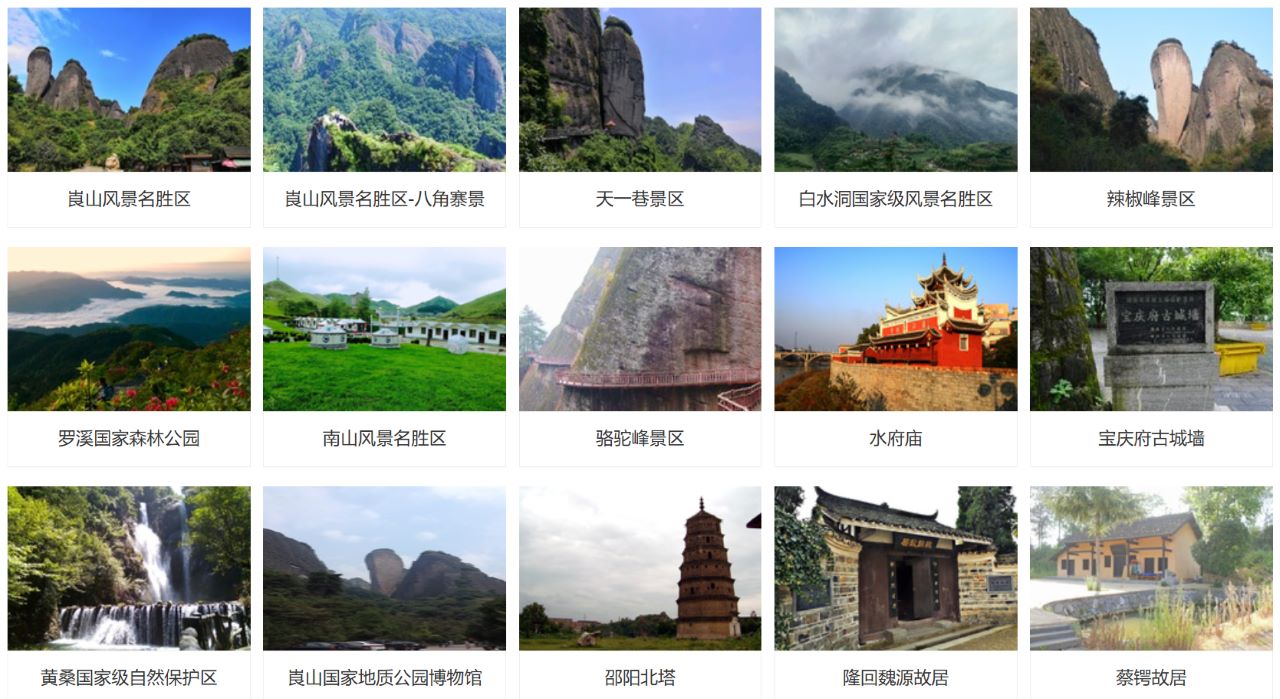Image resolution: width=1280 pixels, height=699 pixels.
Task: Tap the 骆驼峰景区 card
Action: click(640, 356)
